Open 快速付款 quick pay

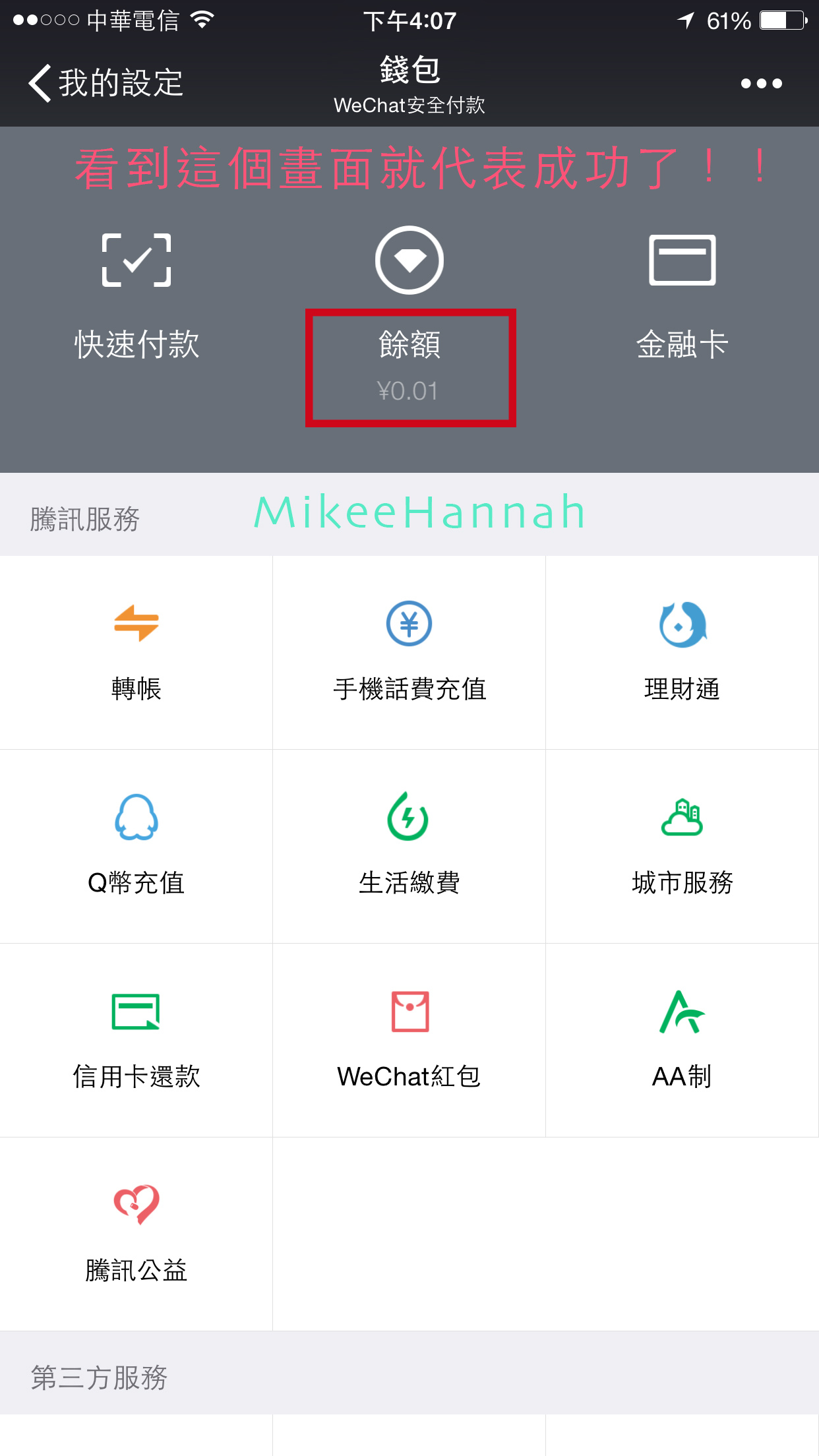coord(136,297)
